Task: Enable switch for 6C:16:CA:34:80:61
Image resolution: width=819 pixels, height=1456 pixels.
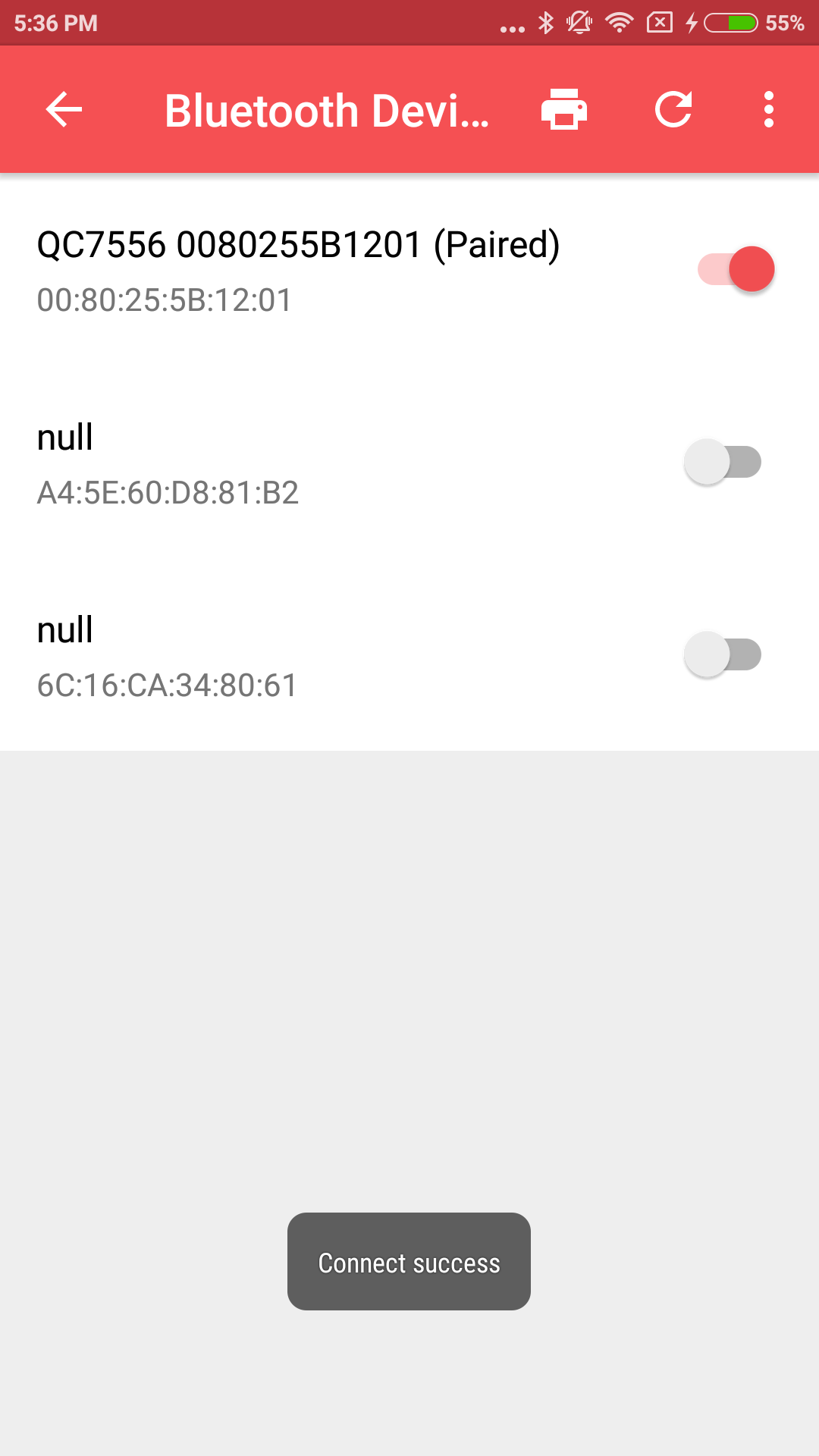Action: pyautogui.click(x=723, y=654)
